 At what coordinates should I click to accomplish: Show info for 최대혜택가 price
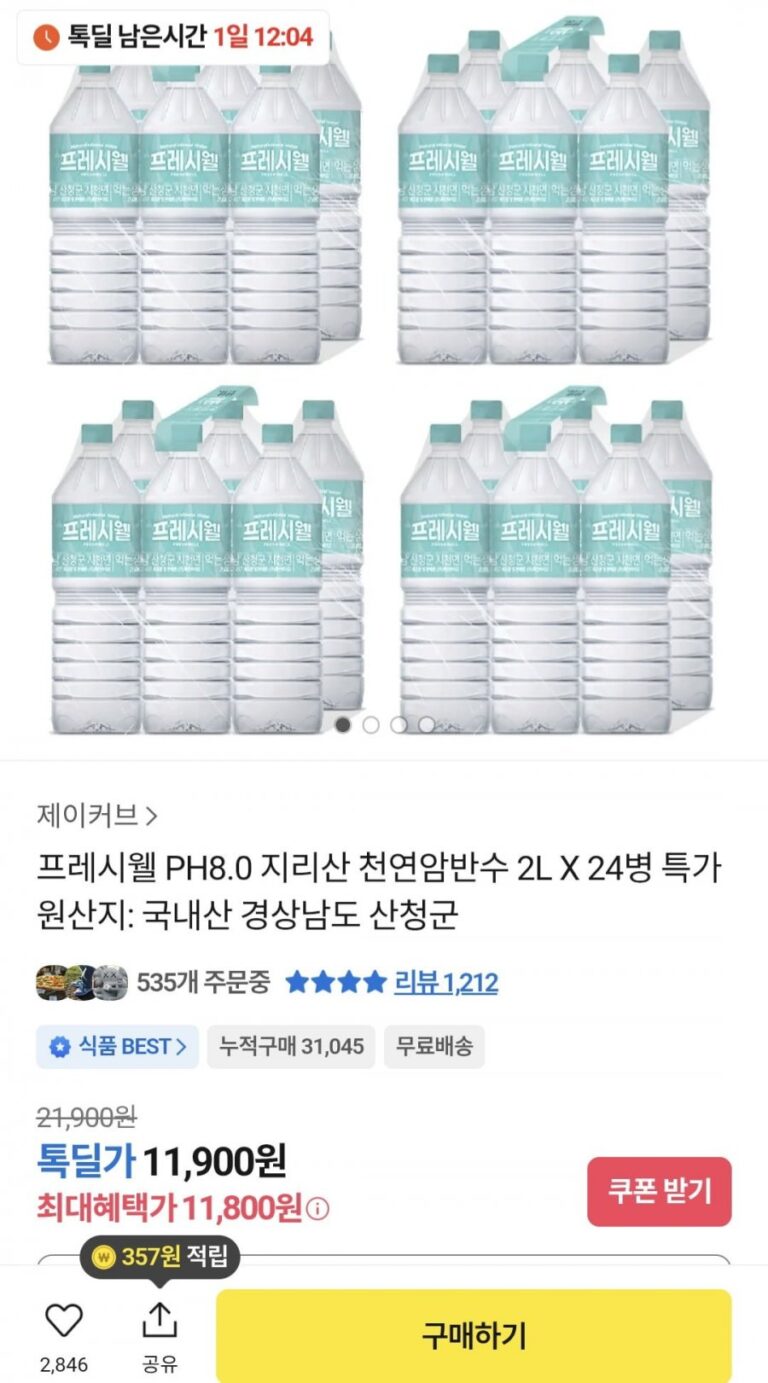pos(318,1209)
